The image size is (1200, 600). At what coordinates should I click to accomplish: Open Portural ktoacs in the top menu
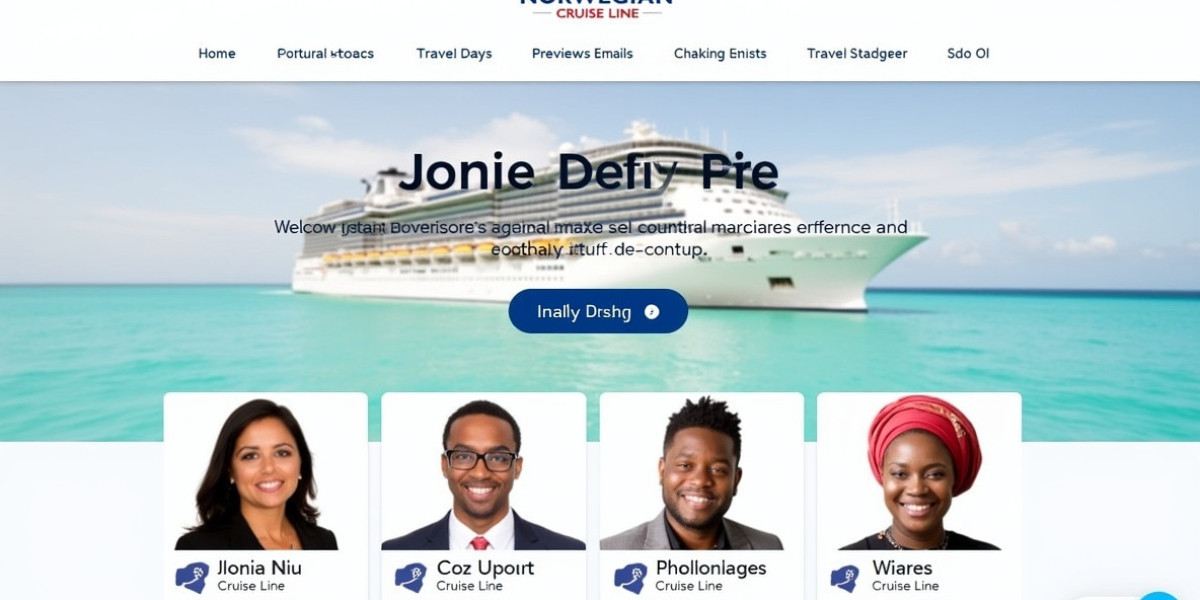pyautogui.click(x=325, y=54)
